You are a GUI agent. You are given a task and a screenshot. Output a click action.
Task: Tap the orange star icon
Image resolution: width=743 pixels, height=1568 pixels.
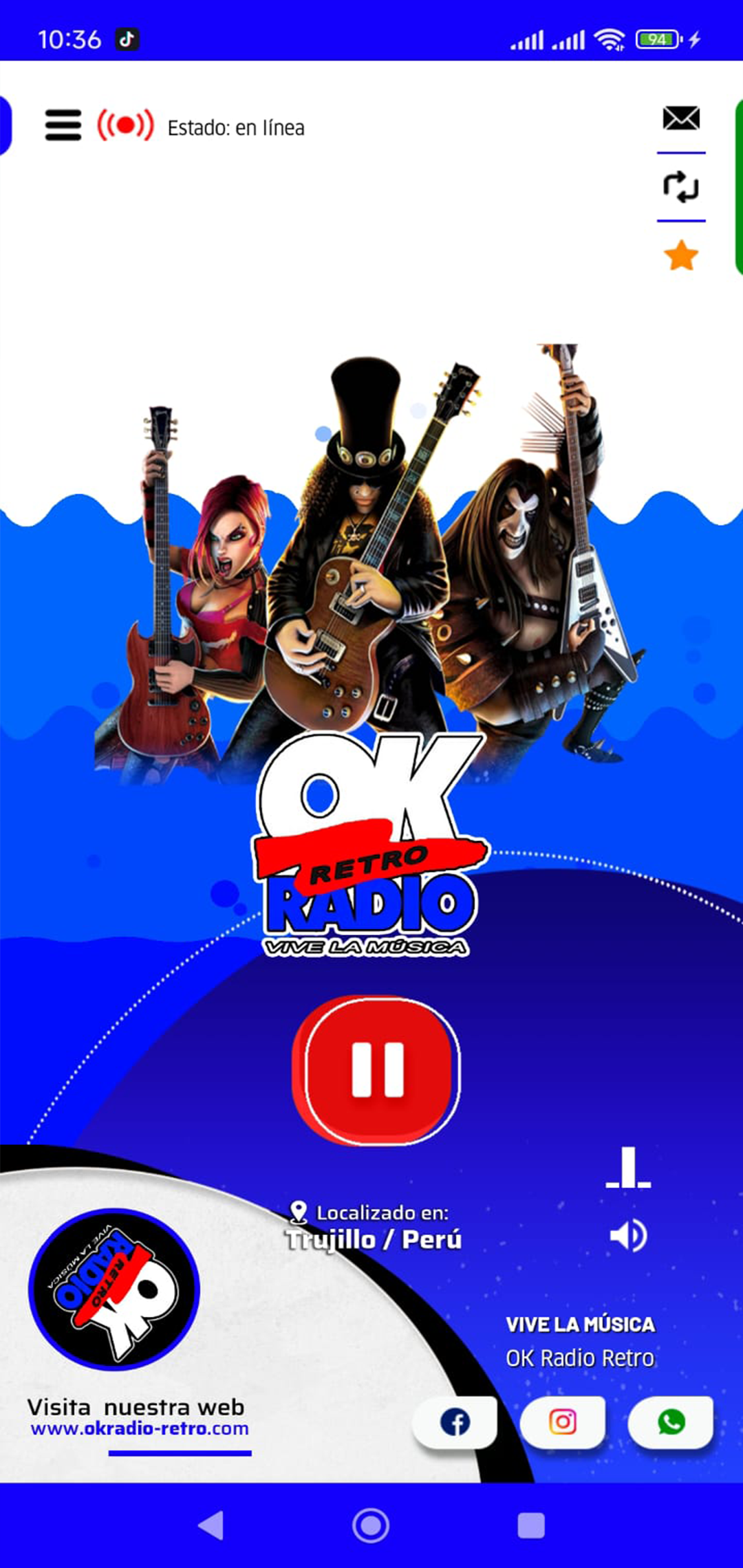(x=681, y=256)
